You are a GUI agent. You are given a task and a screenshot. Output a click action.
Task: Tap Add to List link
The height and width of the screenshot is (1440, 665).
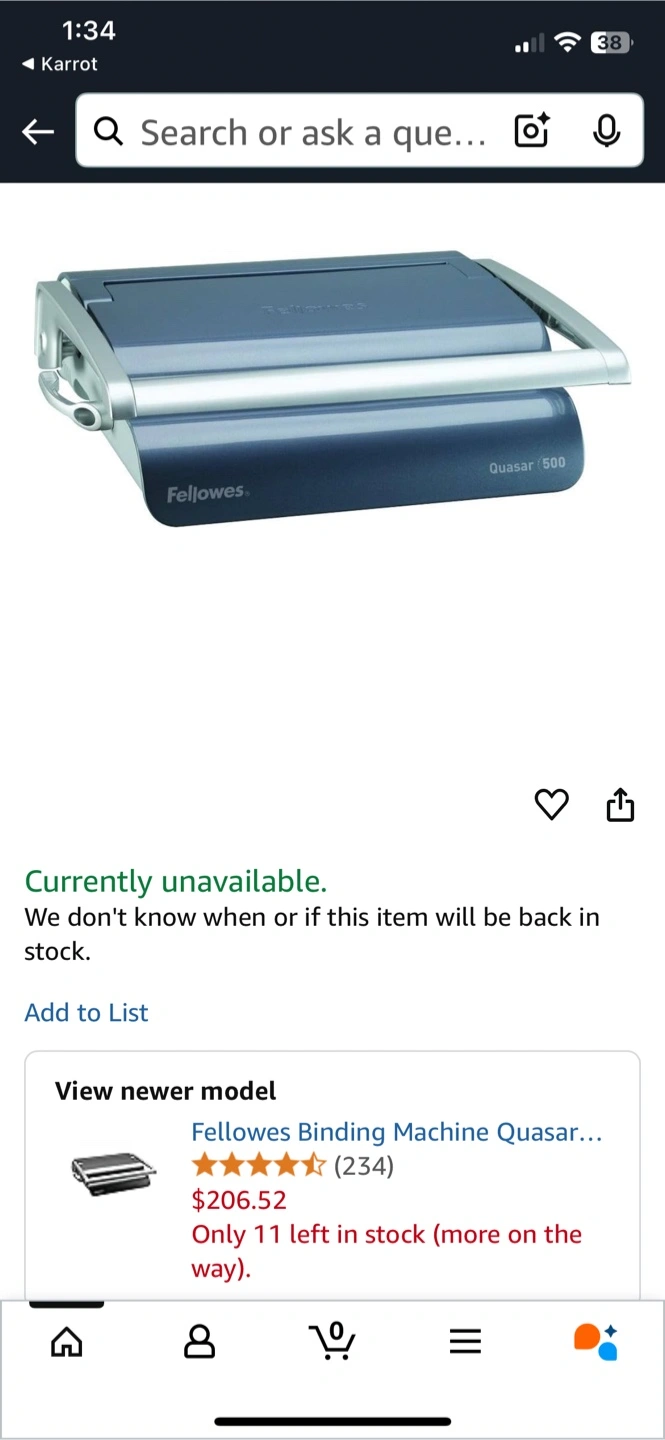(x=86, y=1012)
